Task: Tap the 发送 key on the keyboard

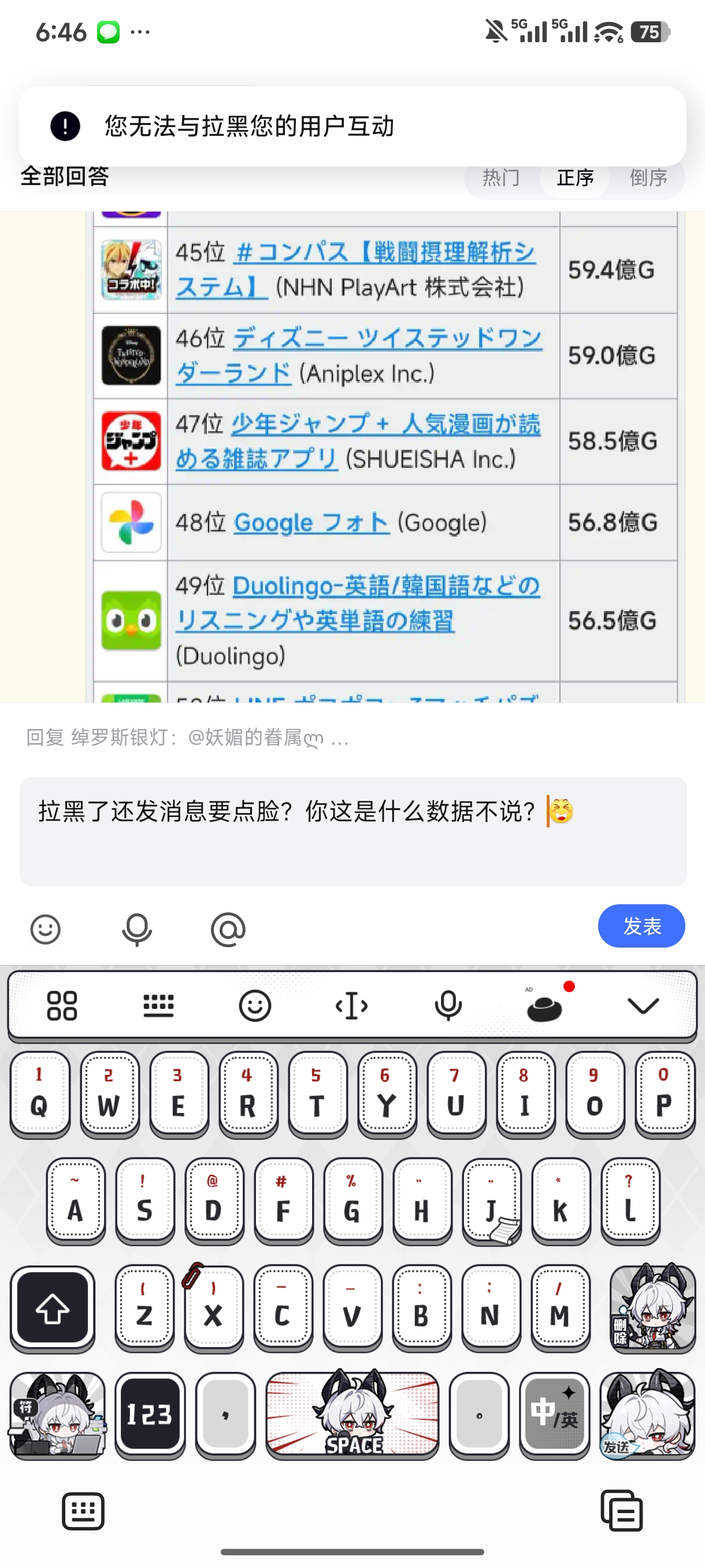Action: point(647,1415)
